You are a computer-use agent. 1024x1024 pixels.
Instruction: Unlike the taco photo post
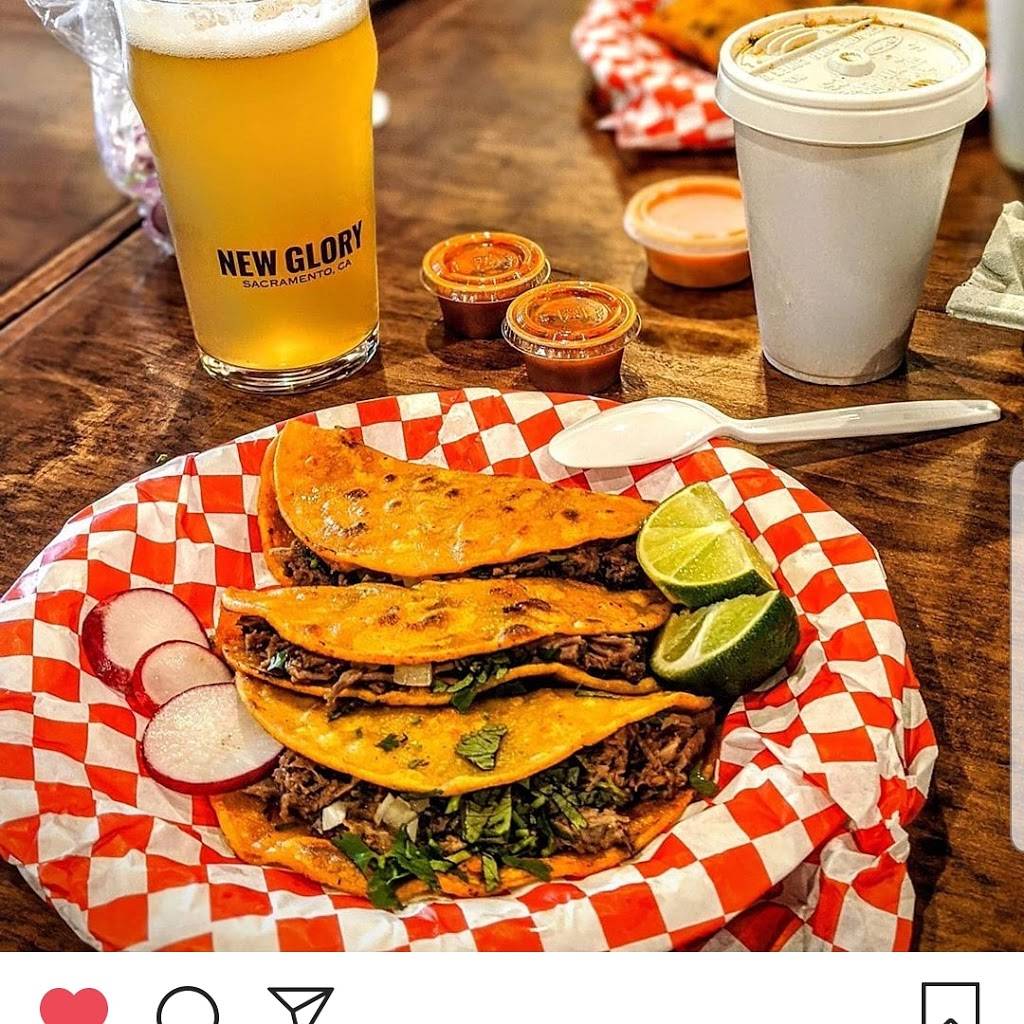(74, 1006)
